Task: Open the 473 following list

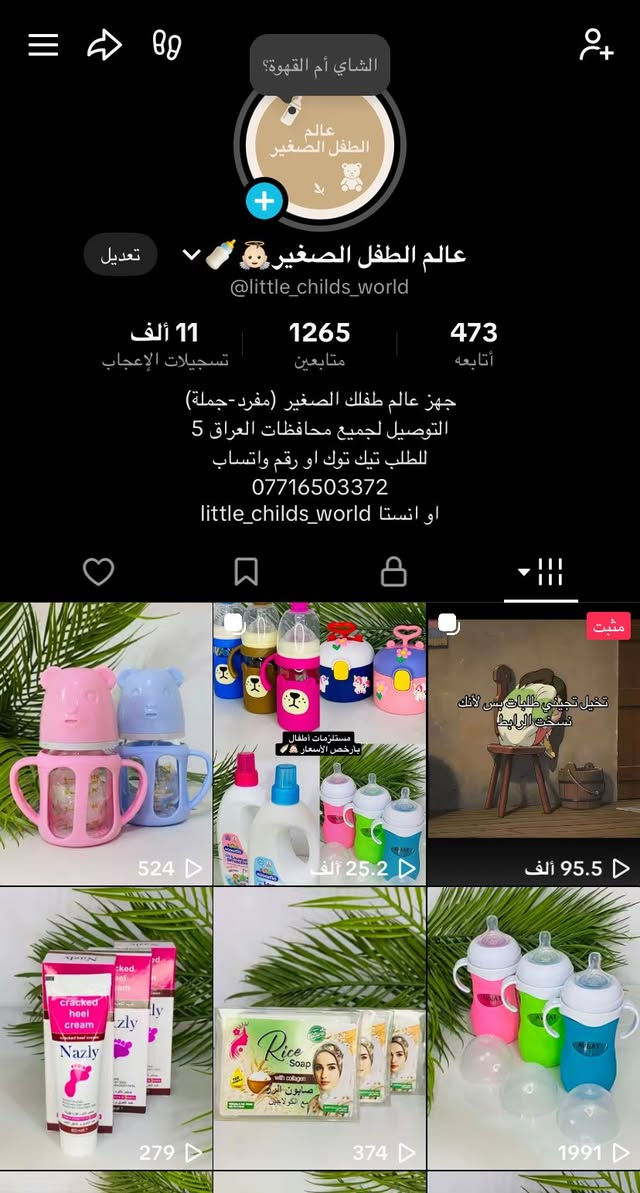Action: click(x=473, y=343)
